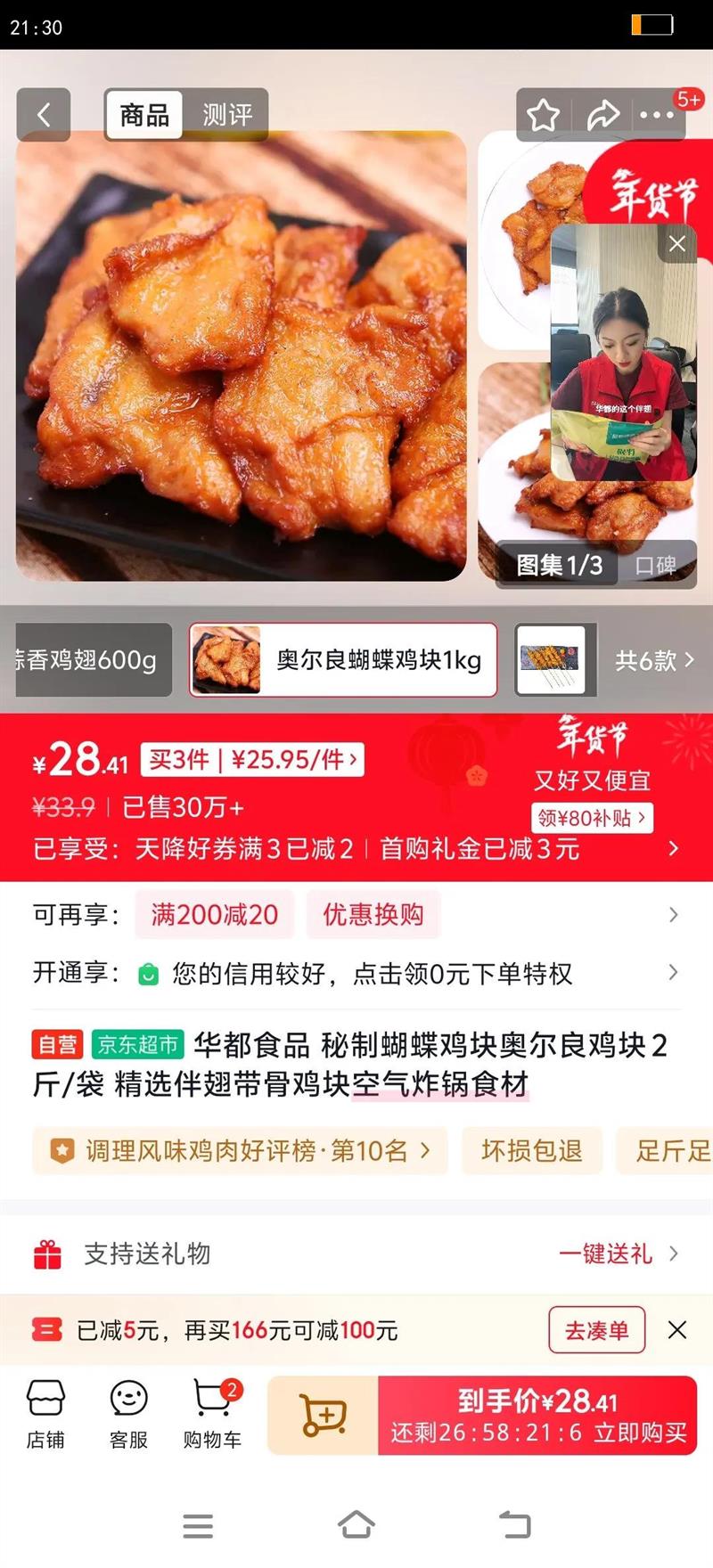Contact 客服 customer service

128,1414
